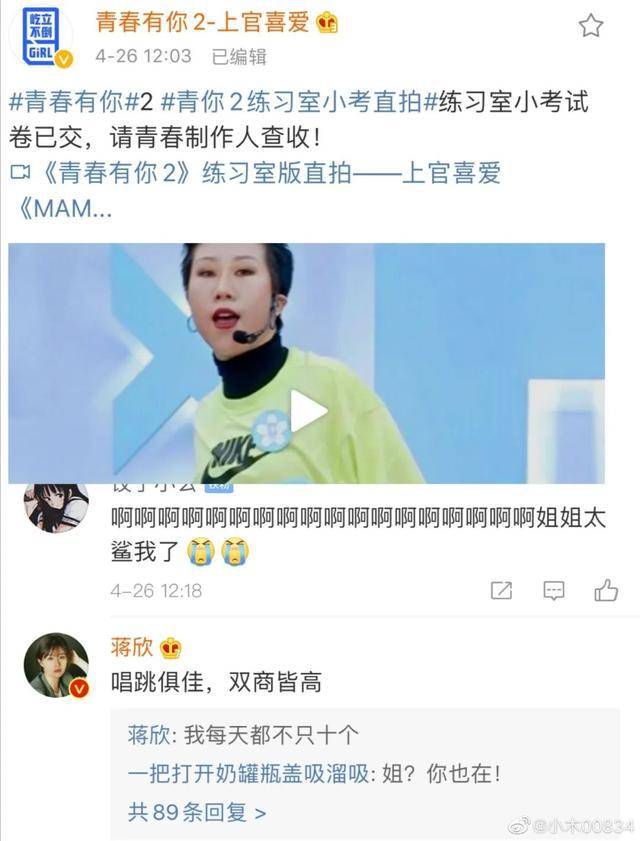
Task: Favorite this post with the star icon
Action: pos(591,26)
